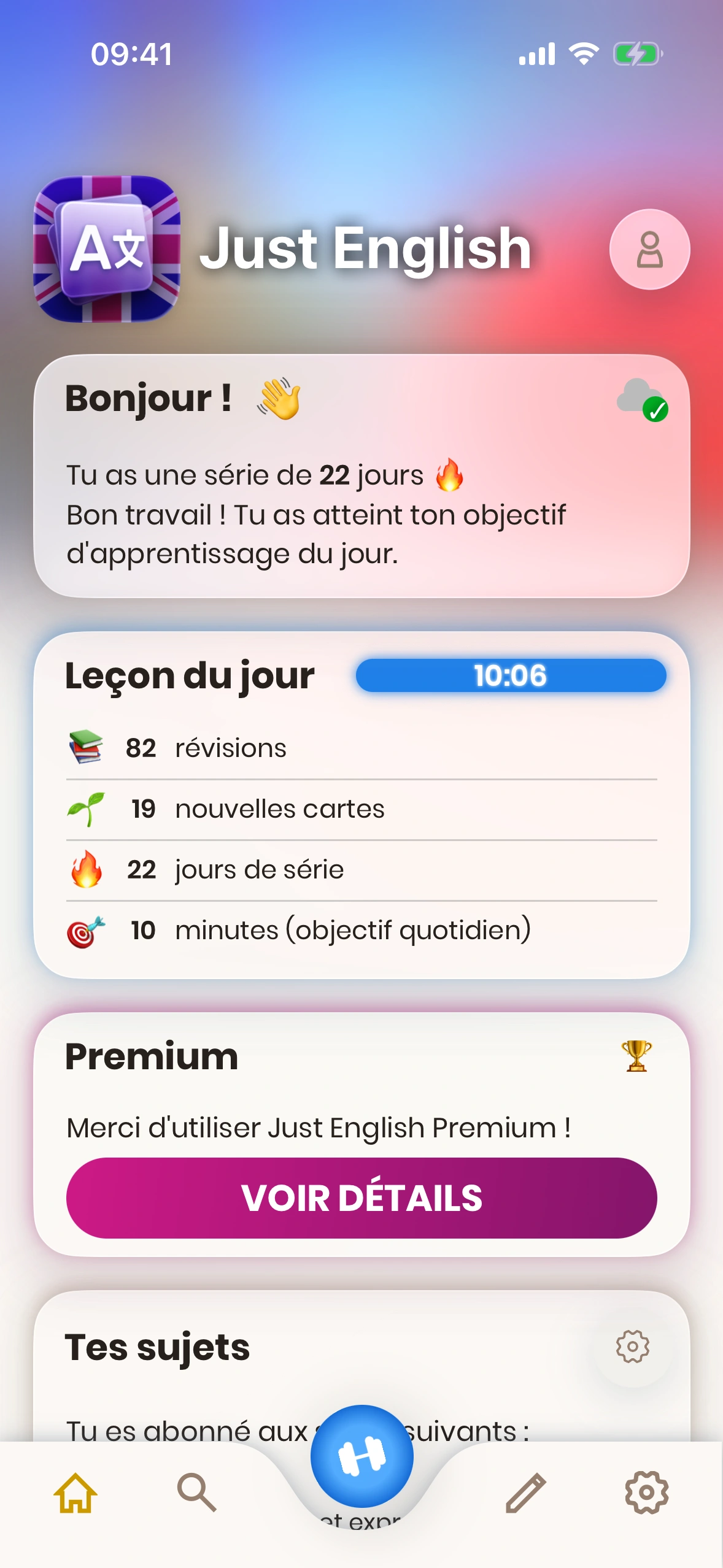Open settings gear in Tes sujets

(632, 1347)
